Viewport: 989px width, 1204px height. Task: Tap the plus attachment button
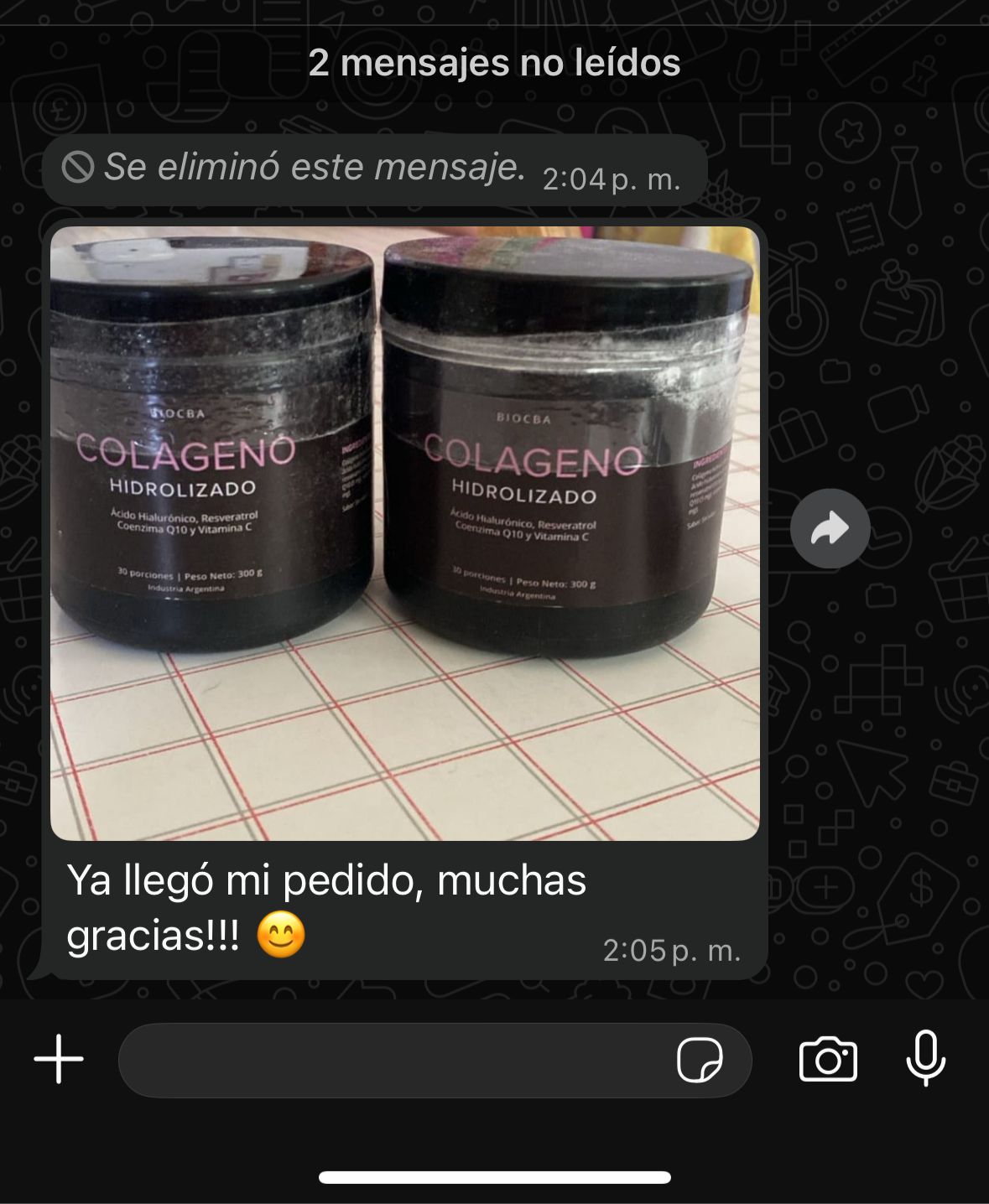[x=59, y=1059]
